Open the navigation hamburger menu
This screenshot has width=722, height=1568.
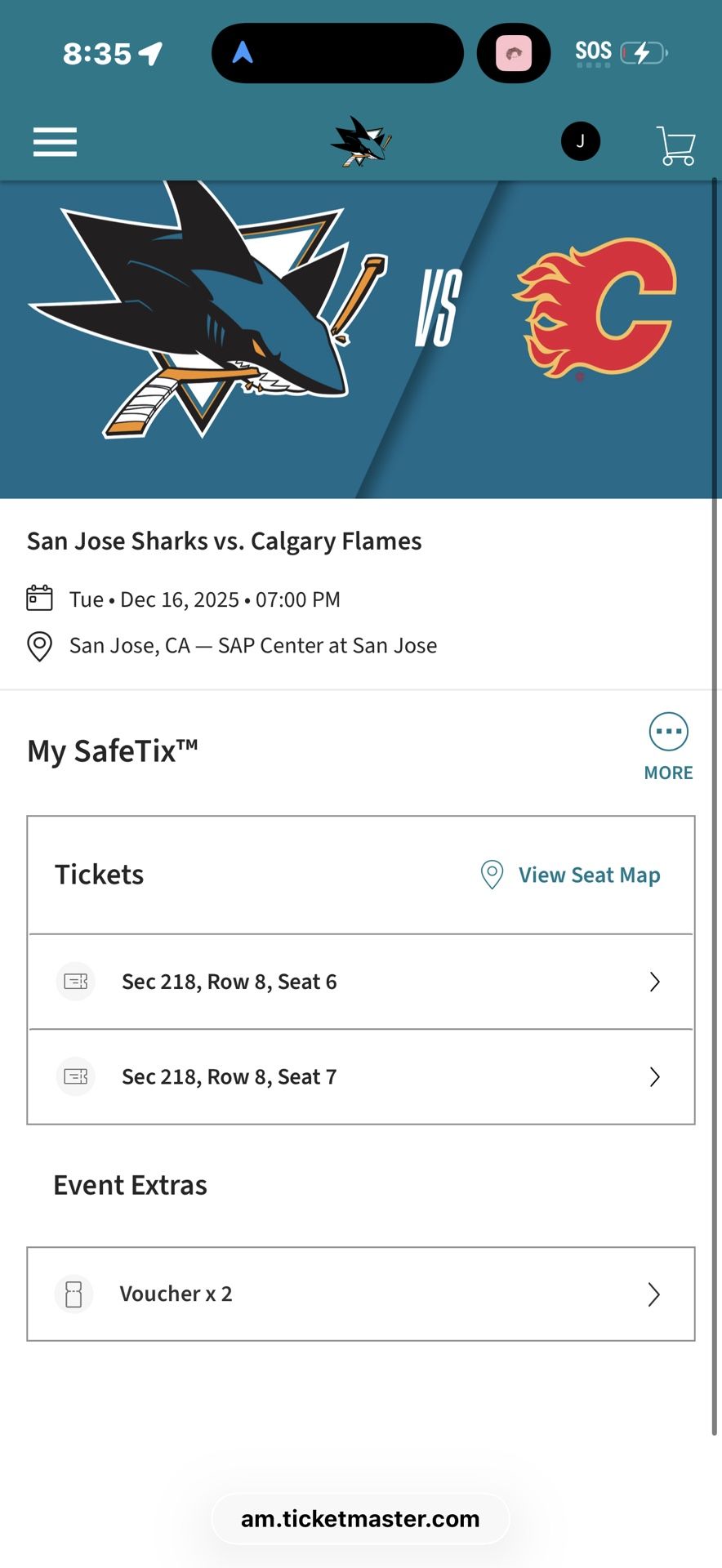[x=54, y=141]
